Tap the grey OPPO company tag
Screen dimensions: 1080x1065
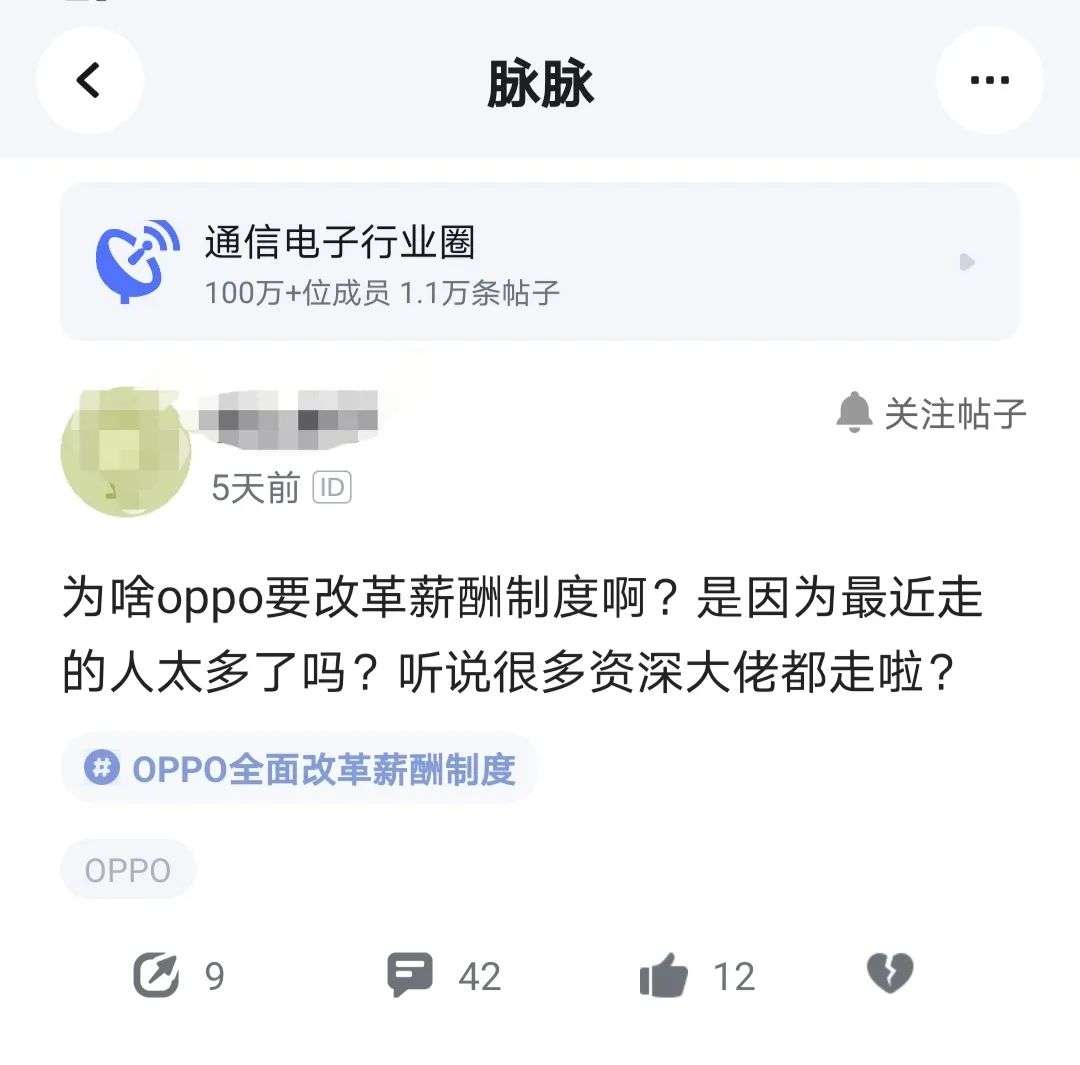tap(128, 870)
